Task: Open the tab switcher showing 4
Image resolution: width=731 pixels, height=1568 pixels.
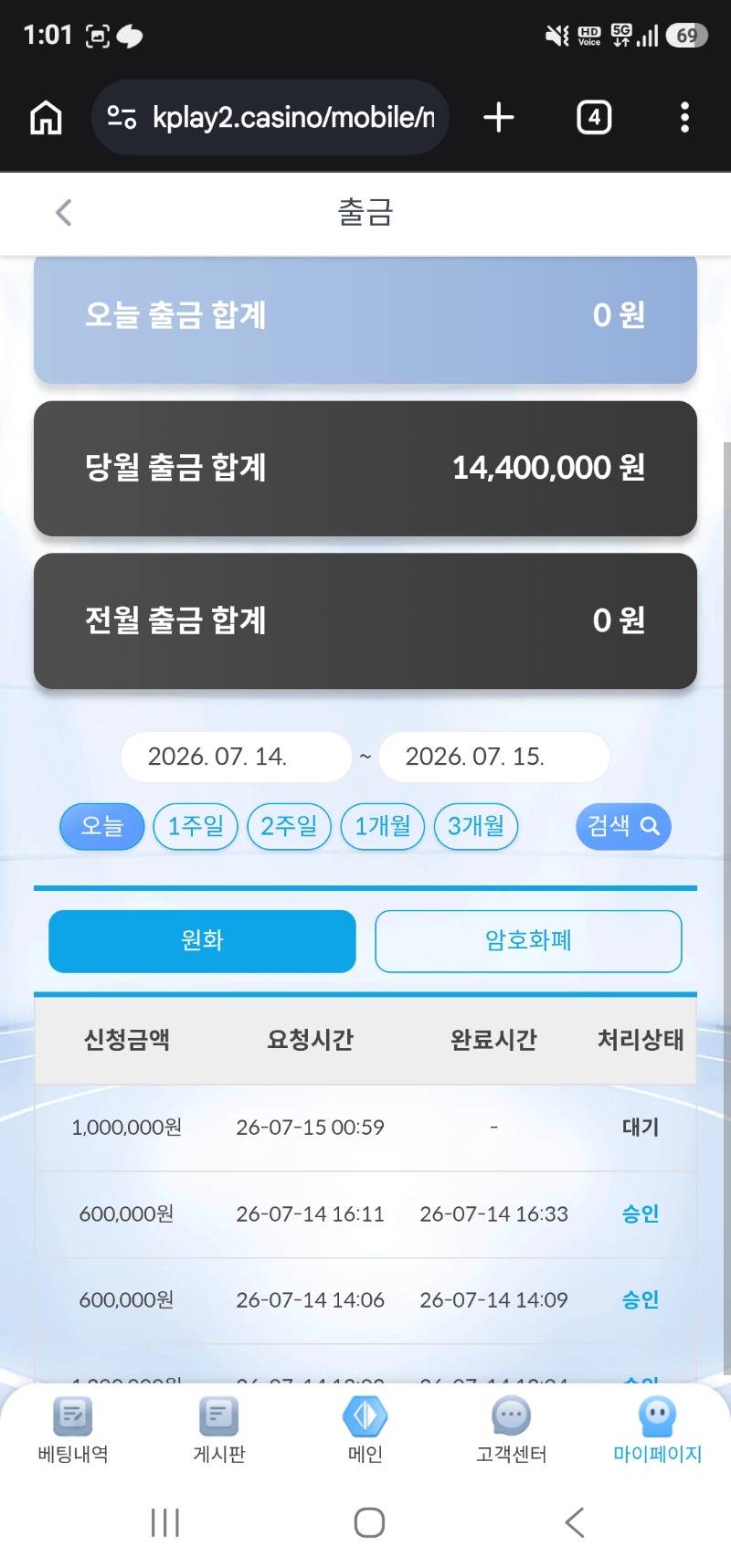Action: tap(594, 117)
